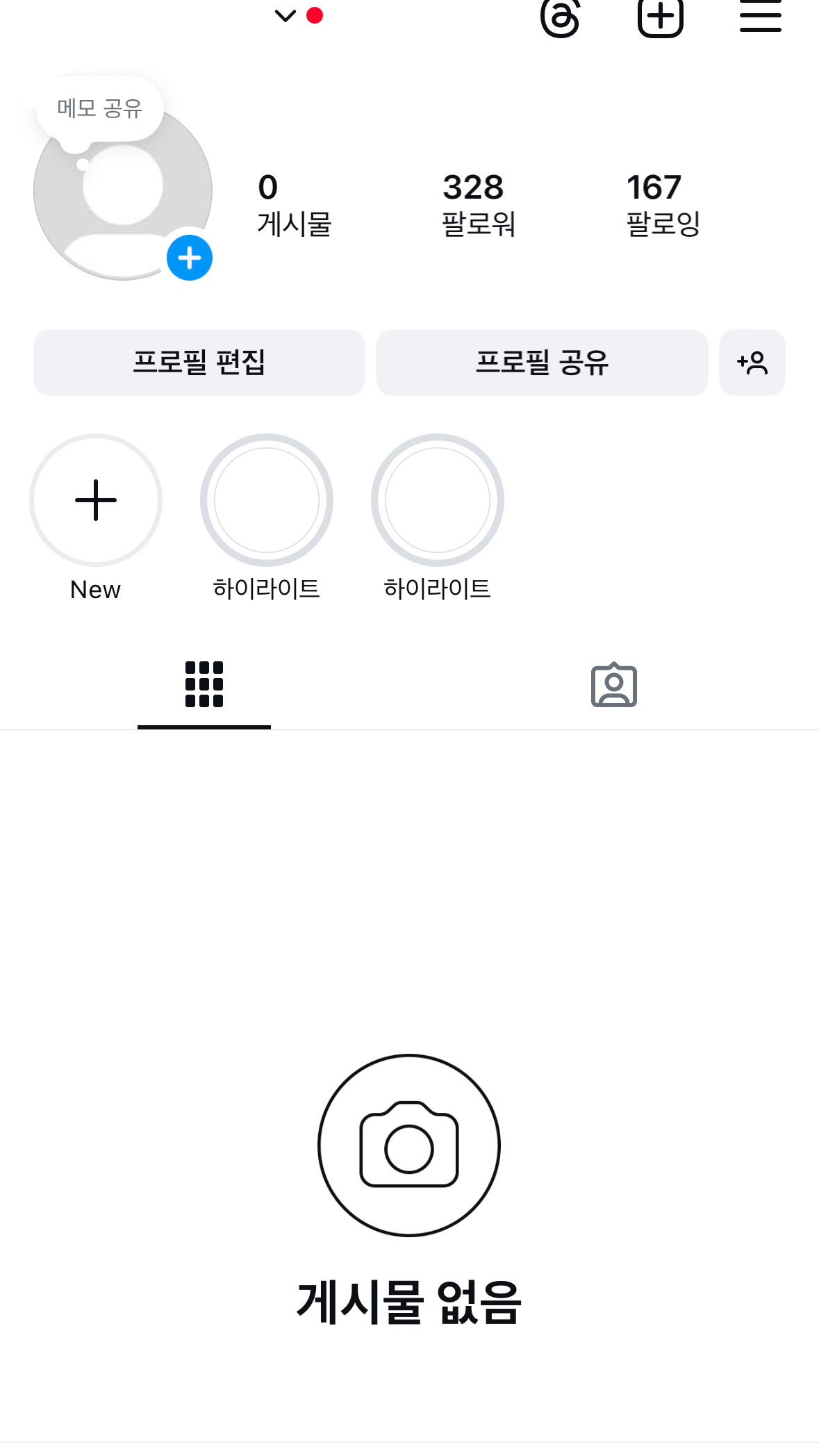This screenshot has height=1456, width=819.
Task: Open the hamburger menu
Action: click(x=760, y=16)
